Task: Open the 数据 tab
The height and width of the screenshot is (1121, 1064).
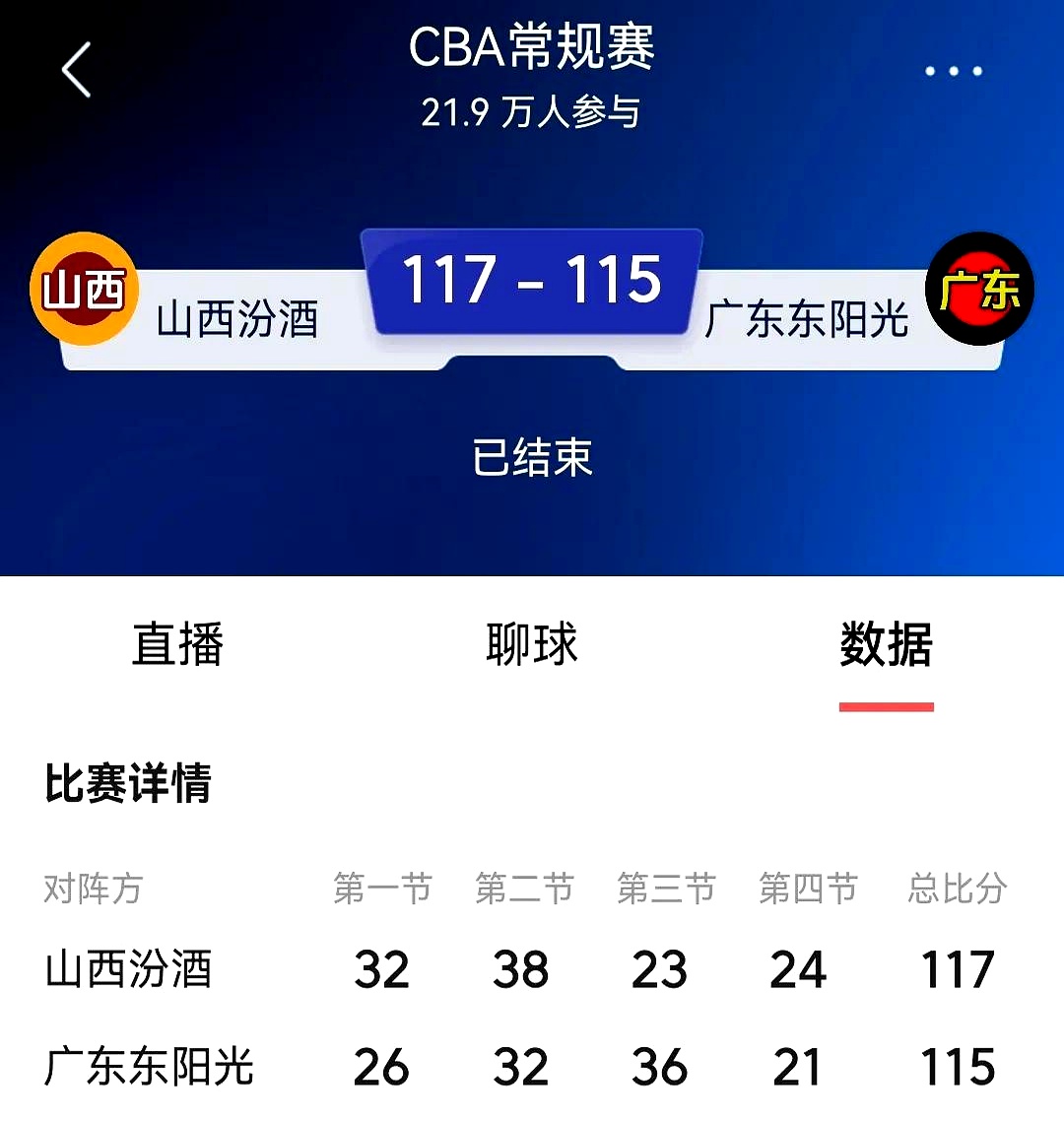Action: [x=886, y=643]
